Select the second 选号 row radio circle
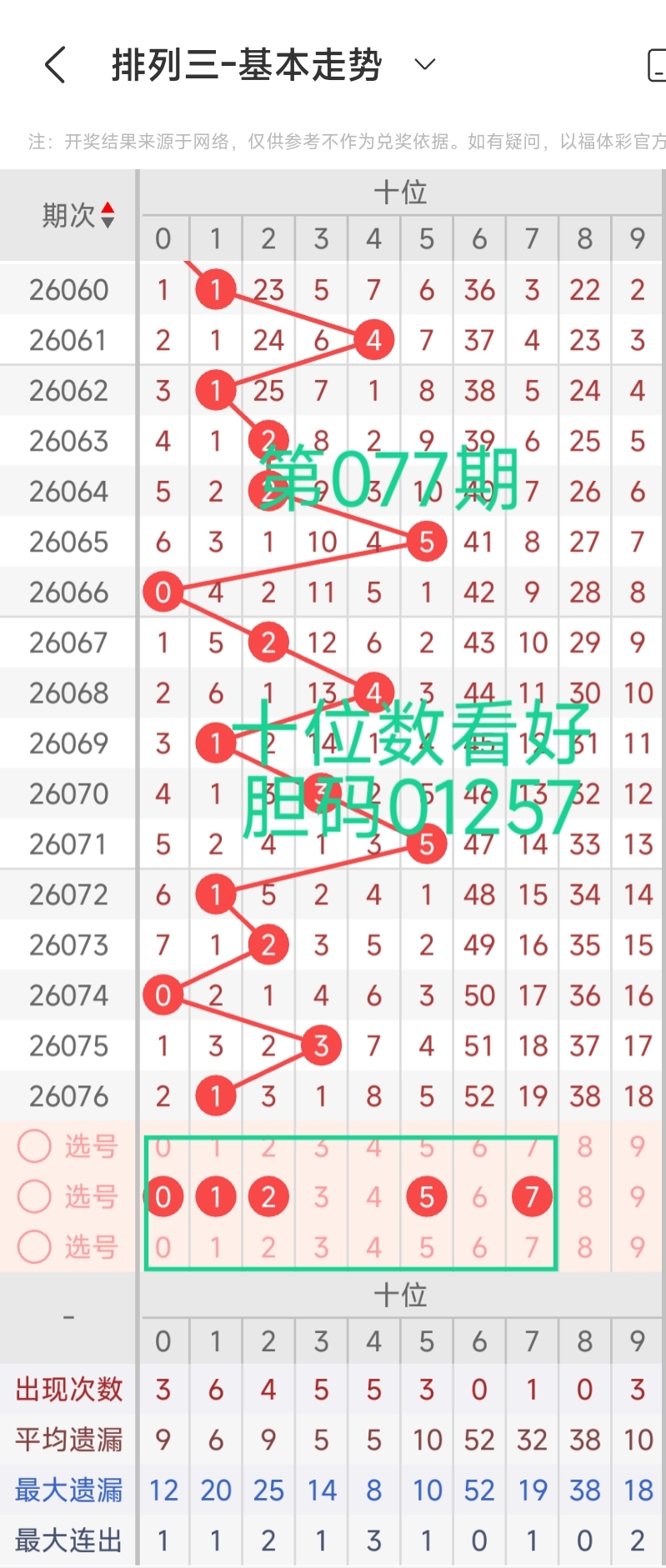666x1568 pixels. (x=34, y=1197)
